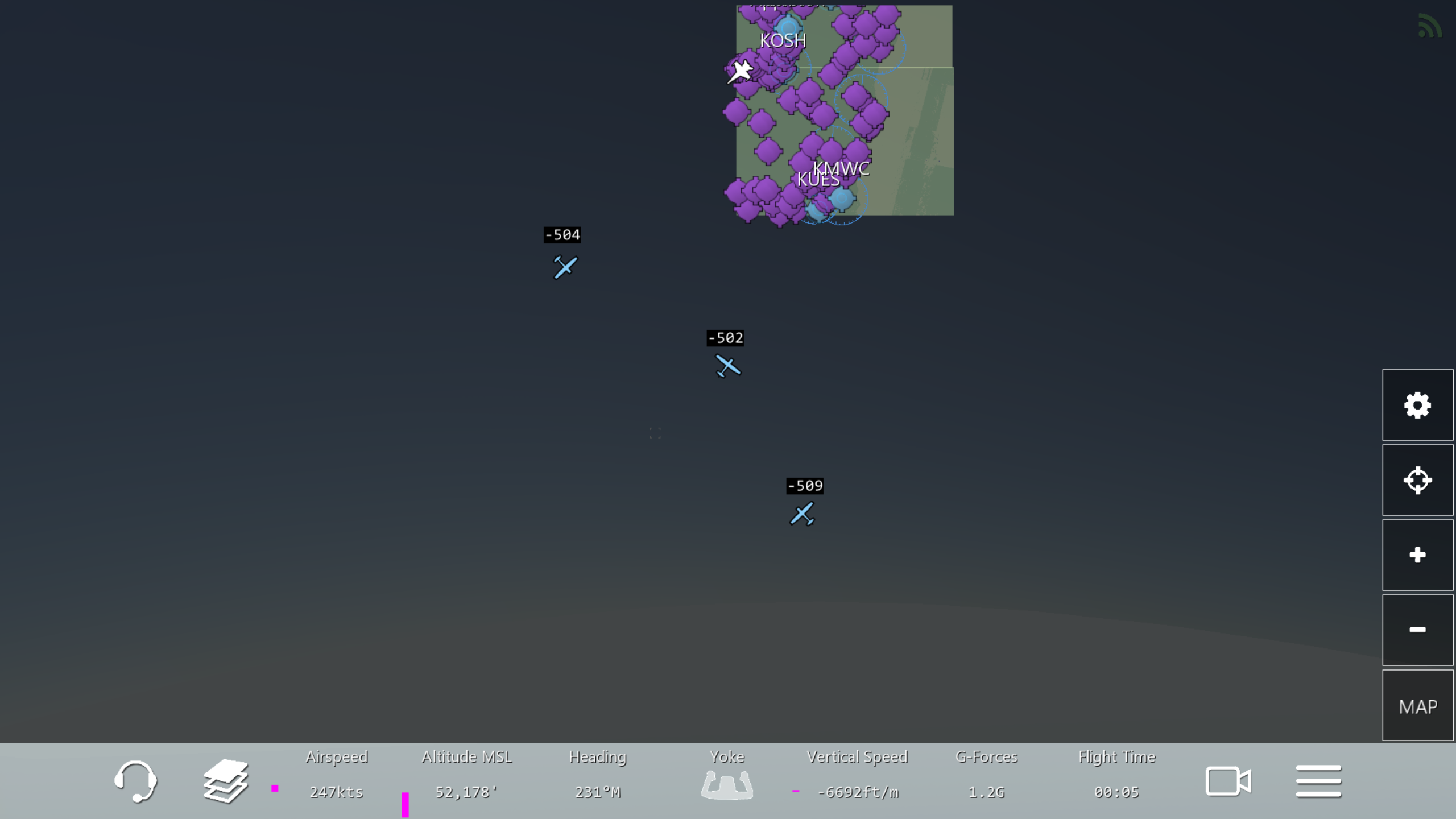Zoom in on the map
This screenshot has width=1456, height=819.
1417,555
